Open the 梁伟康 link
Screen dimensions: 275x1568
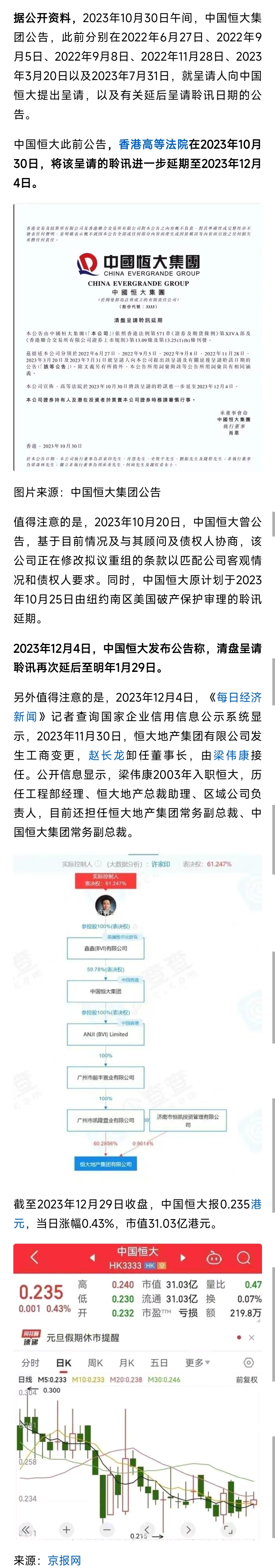click(231, 755)
